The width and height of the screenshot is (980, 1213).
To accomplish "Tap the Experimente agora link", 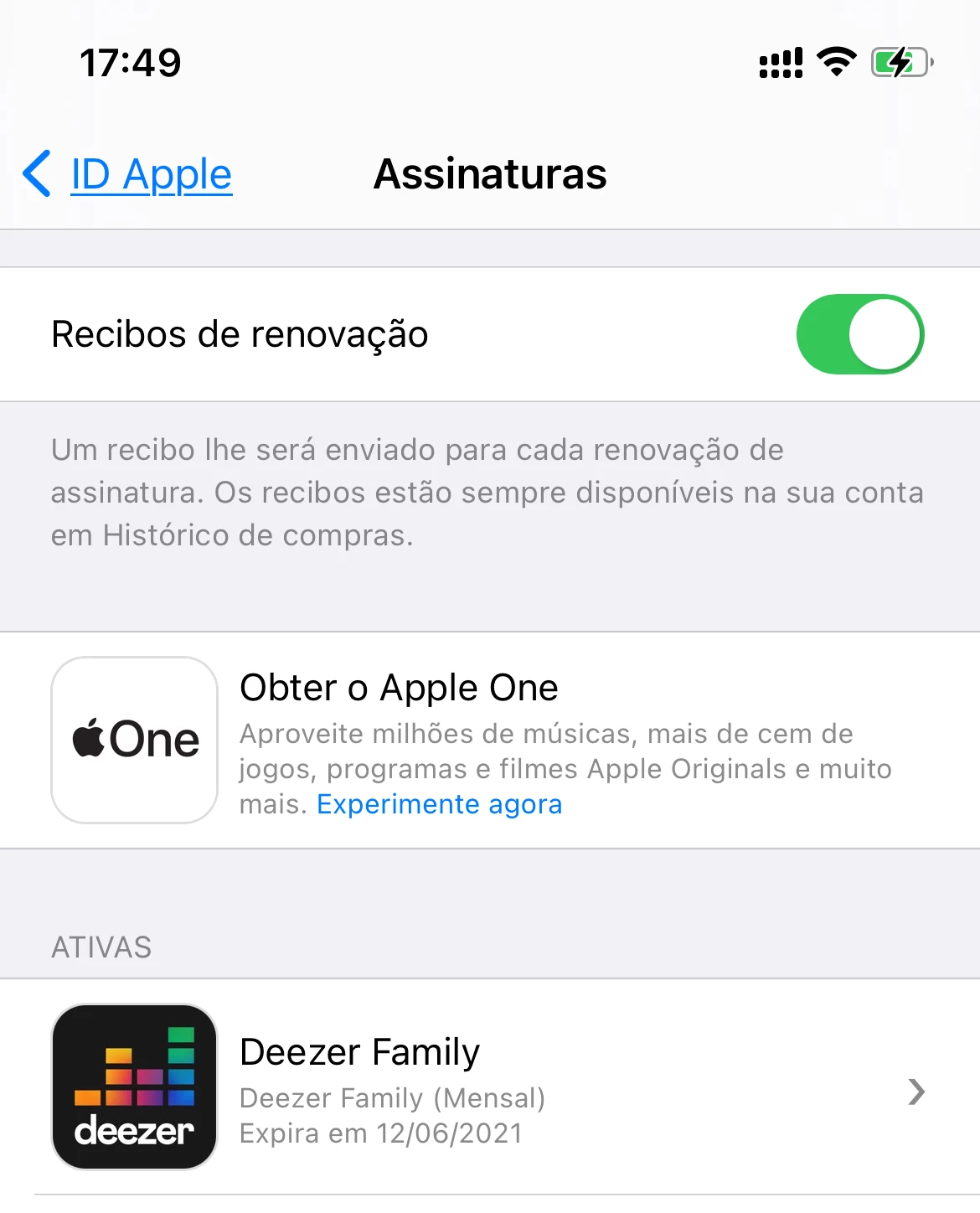I will [x=439, y=804].
